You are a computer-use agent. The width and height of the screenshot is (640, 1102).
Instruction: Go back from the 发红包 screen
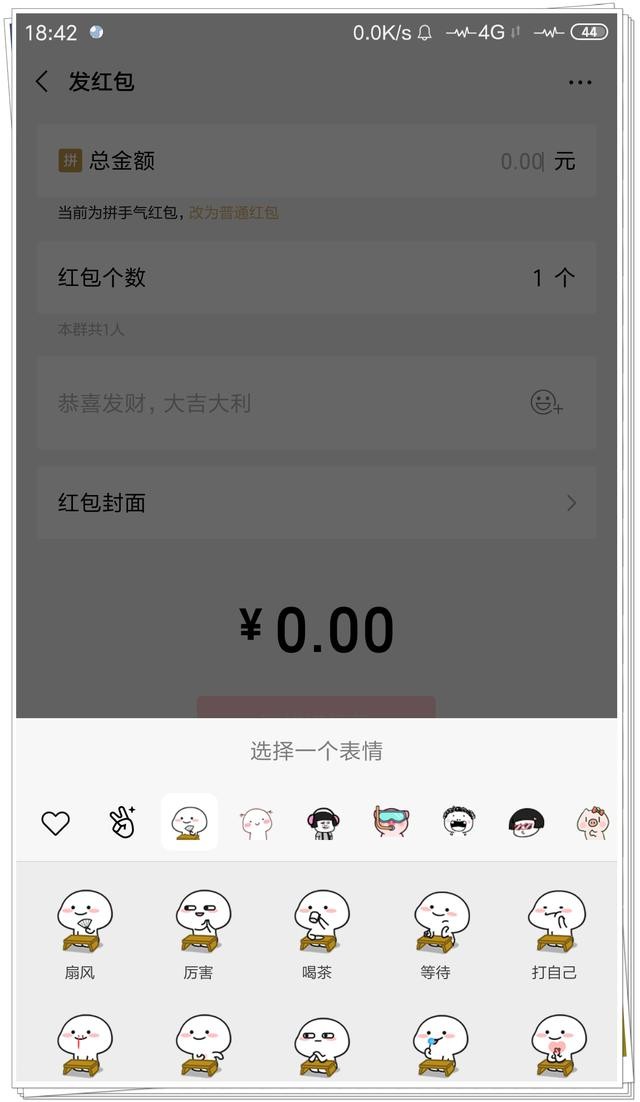click(42, 82)
